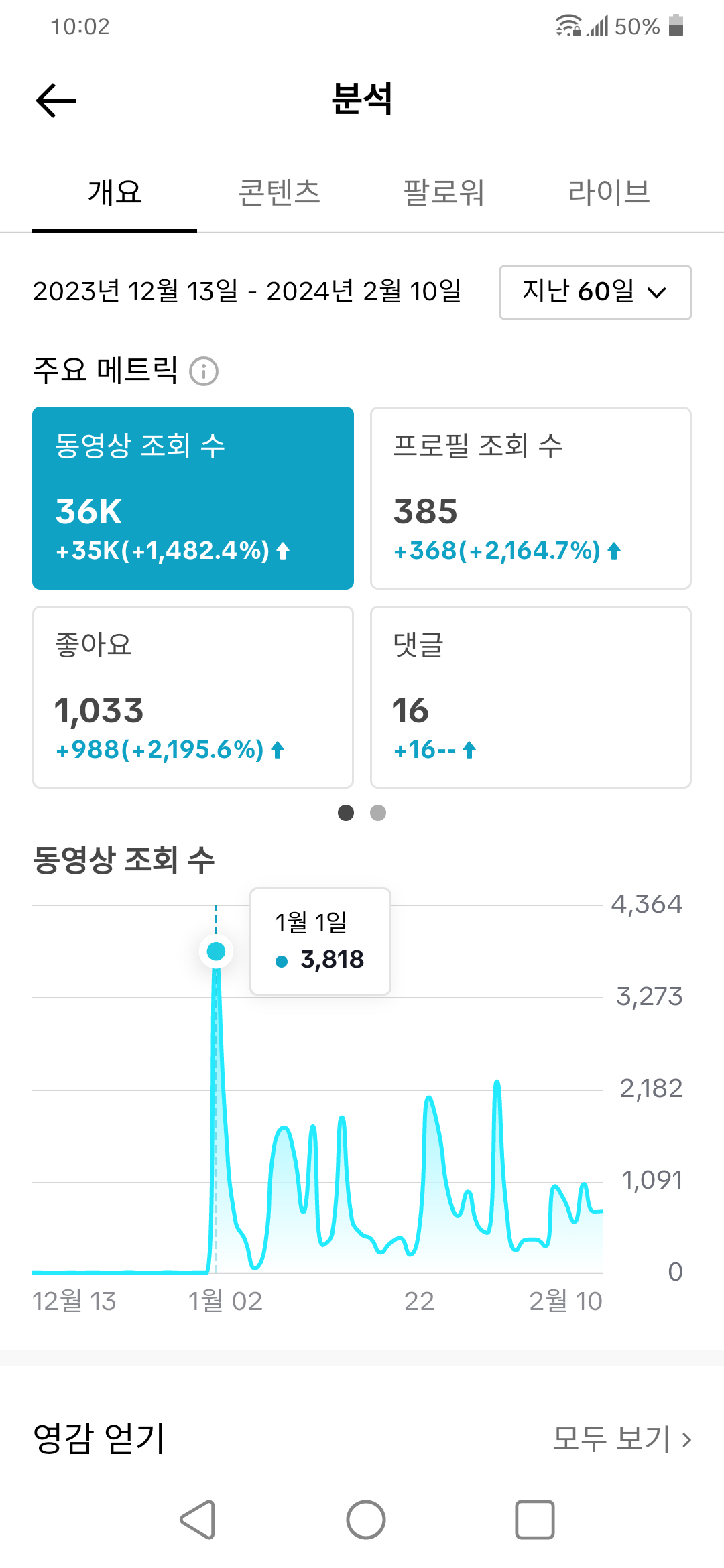Go back using the top-left arrow

pos(56,101)
